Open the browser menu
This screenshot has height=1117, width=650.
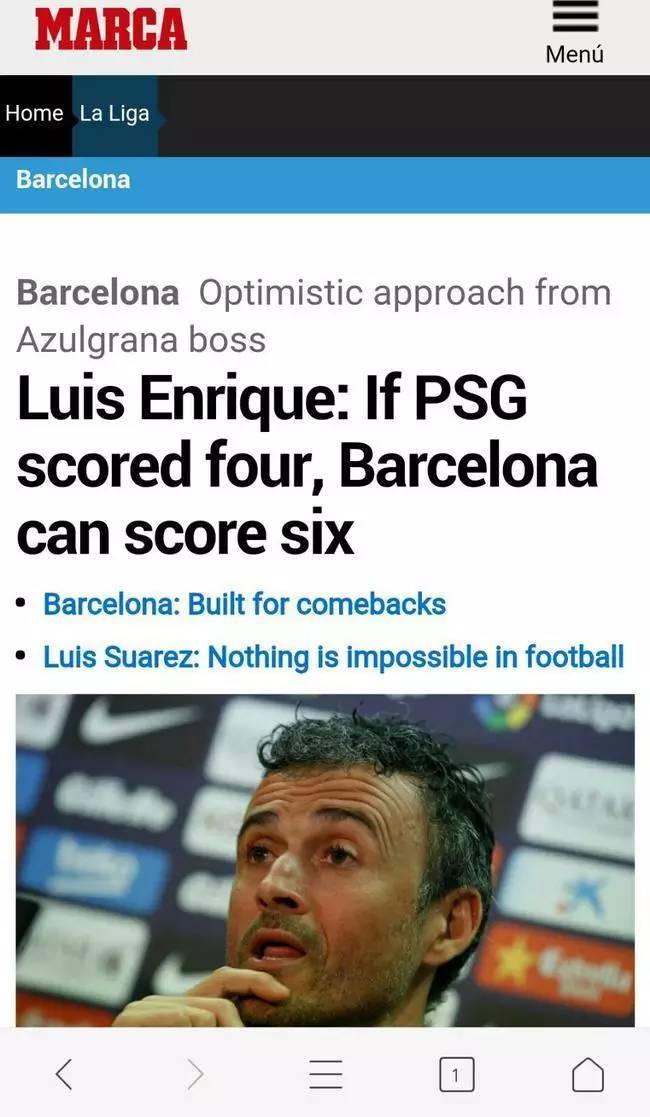[x=326, y=1075]
